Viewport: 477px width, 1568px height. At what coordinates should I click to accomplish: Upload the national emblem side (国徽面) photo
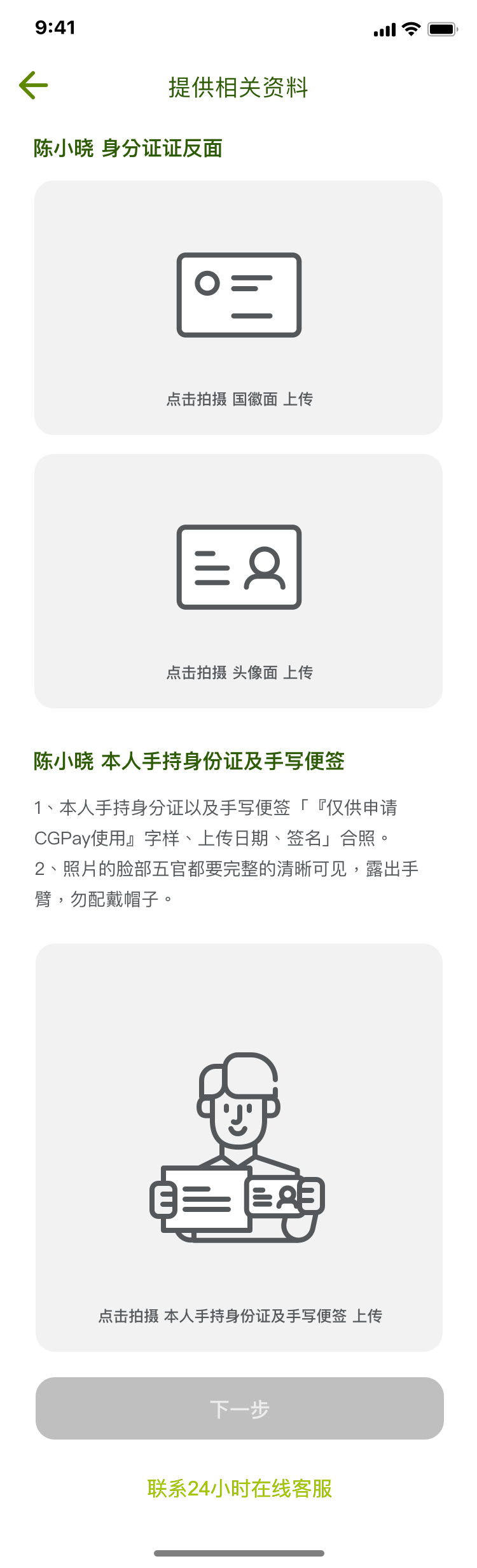pyautogui.click(x=238, y=308)
